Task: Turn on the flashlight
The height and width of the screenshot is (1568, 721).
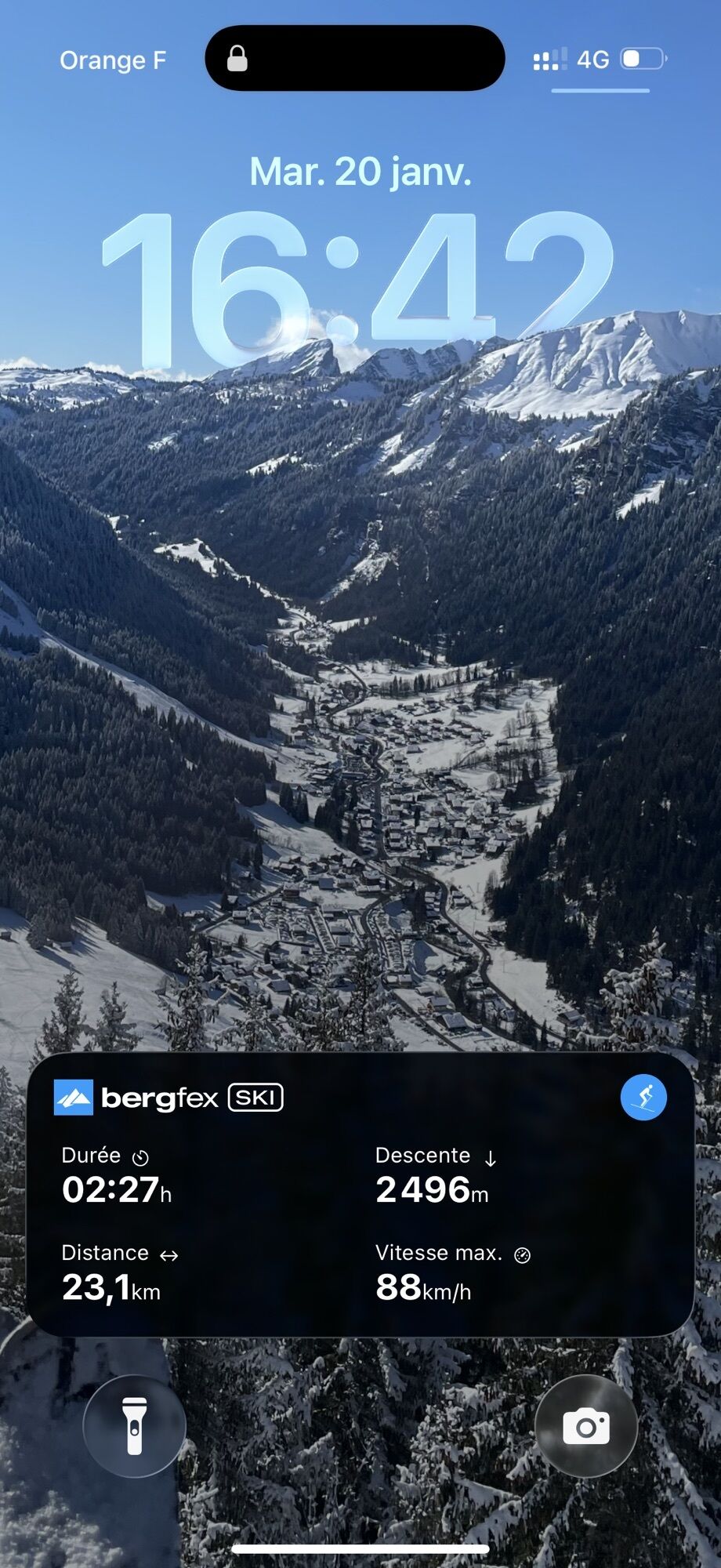Action: pyautogui.click(x=135, y=1426)
